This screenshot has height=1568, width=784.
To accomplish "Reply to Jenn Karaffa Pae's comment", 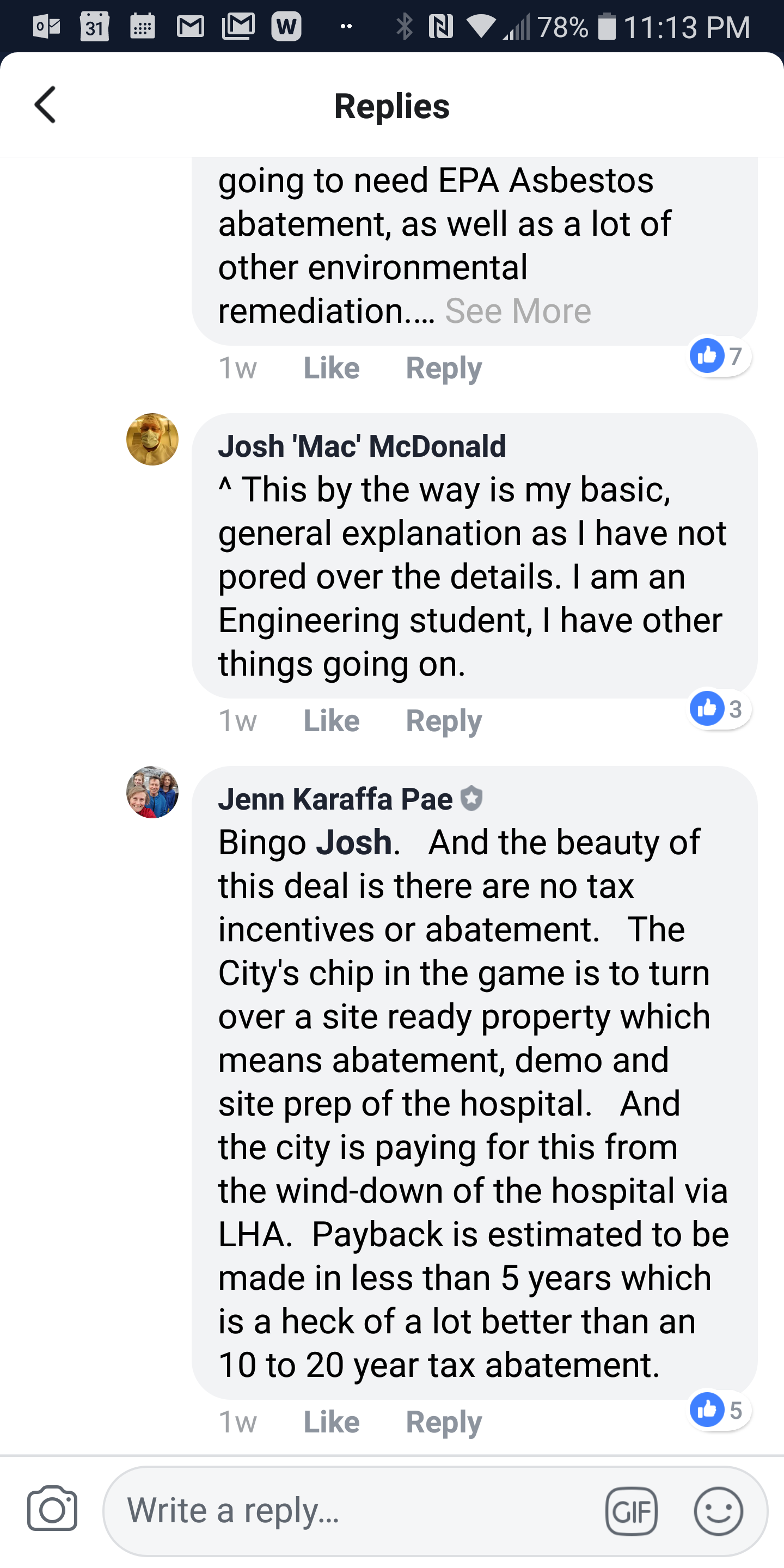I will click(443, 1422).
